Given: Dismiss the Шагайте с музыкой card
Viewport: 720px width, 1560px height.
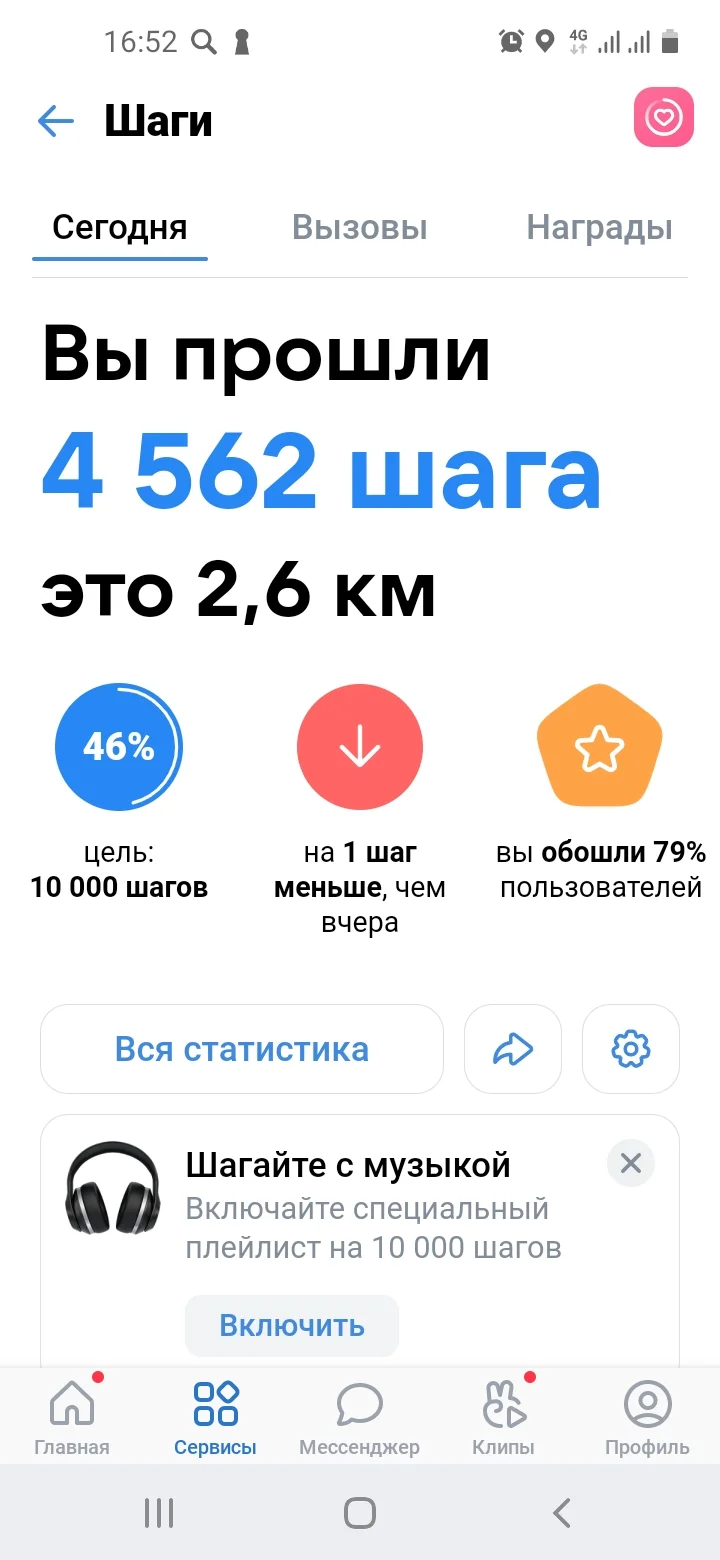Looking at the screenshot, I should [630, 1163].
